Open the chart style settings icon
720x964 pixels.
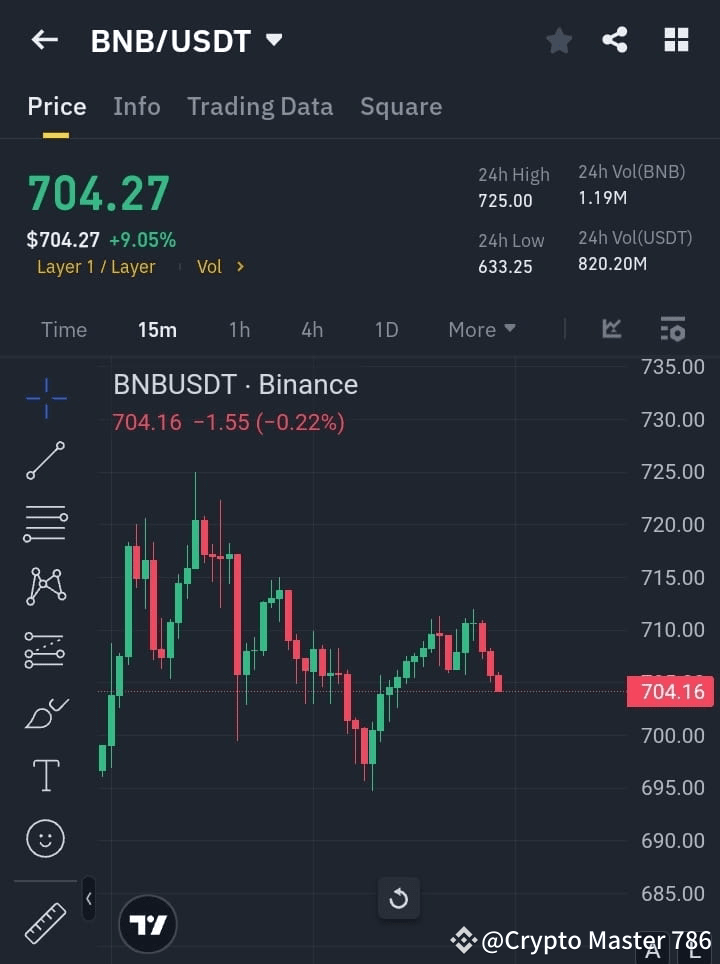(x=672, y=329)
